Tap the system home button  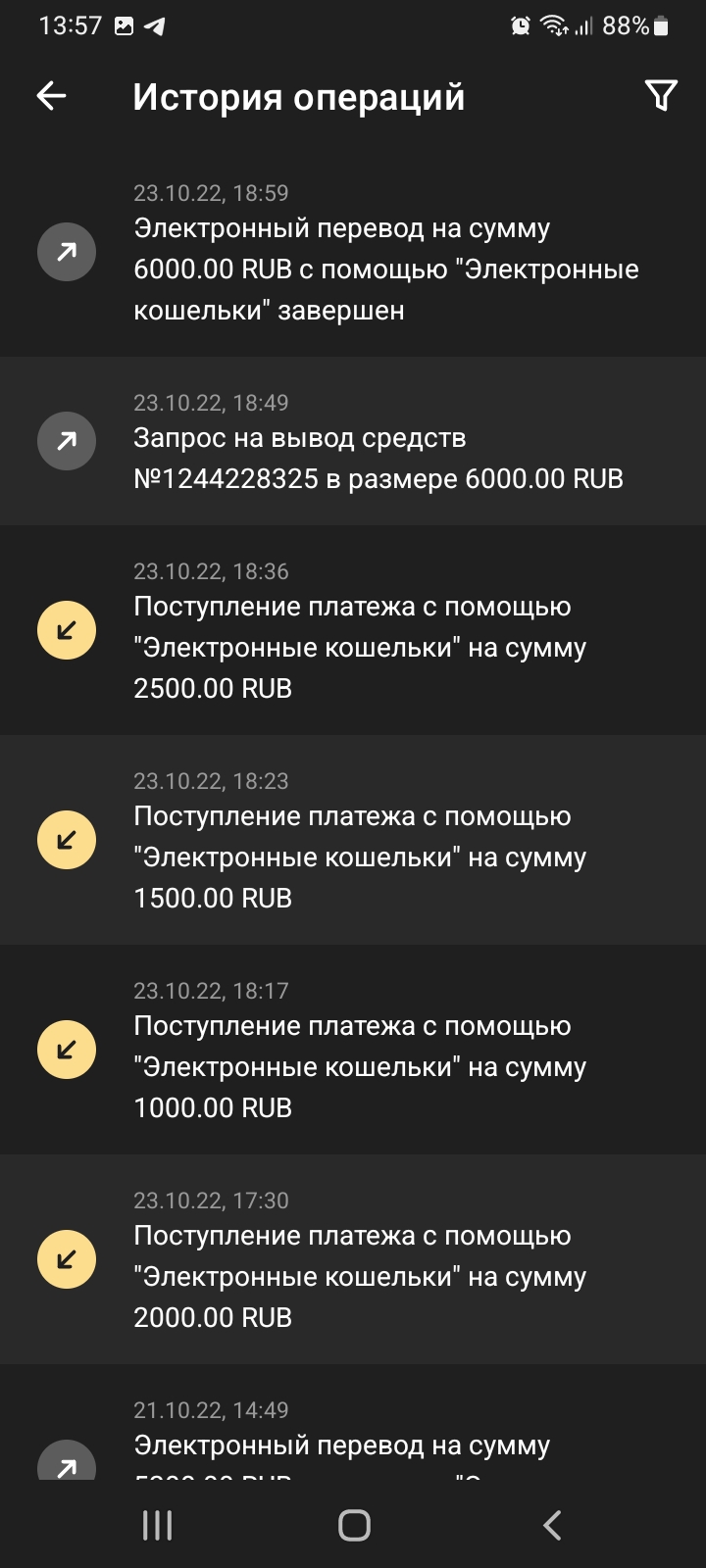click(x=354, y=1525)
